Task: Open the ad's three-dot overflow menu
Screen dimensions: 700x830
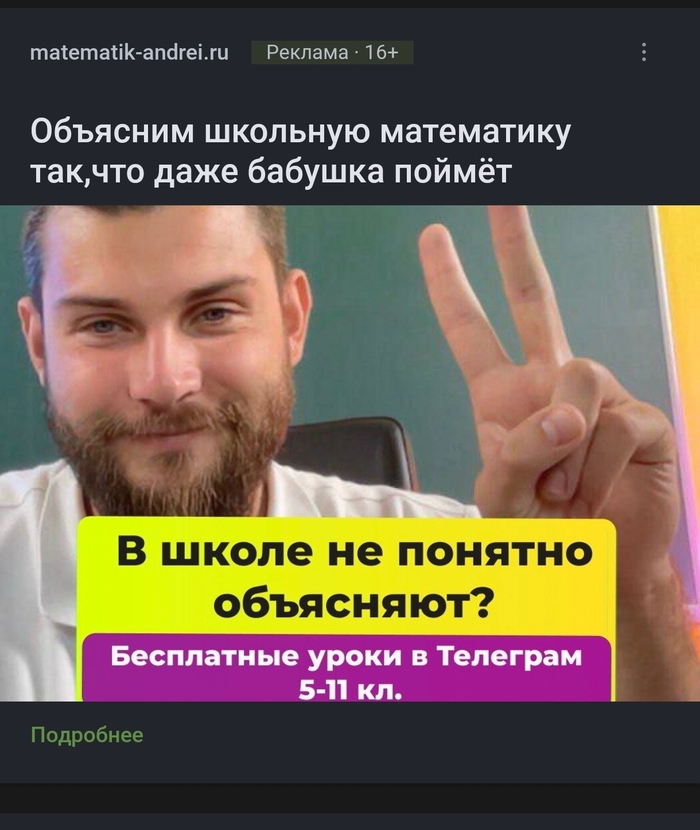Action: [644, 52]
